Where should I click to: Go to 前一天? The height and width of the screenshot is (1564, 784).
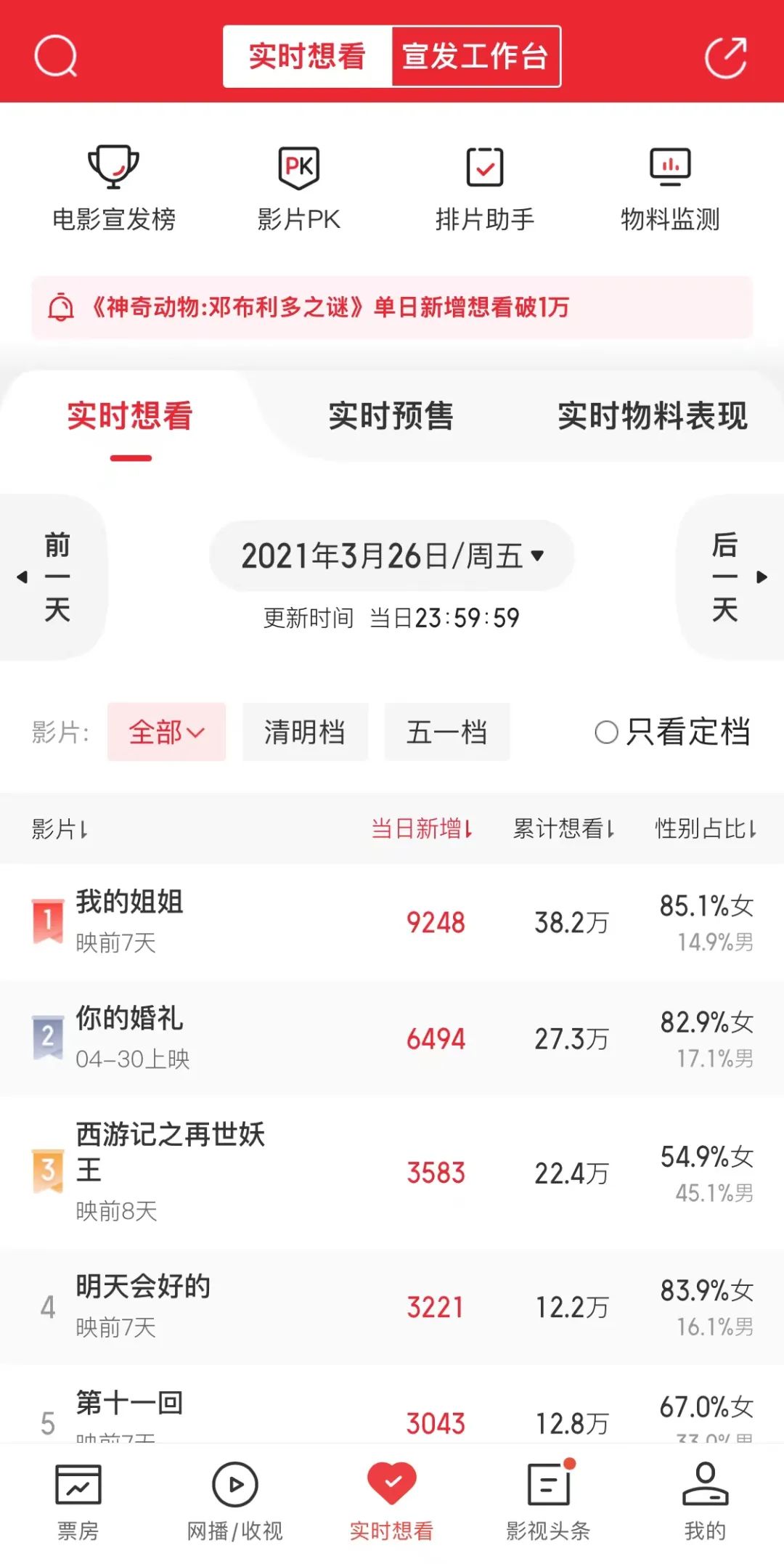54,577
